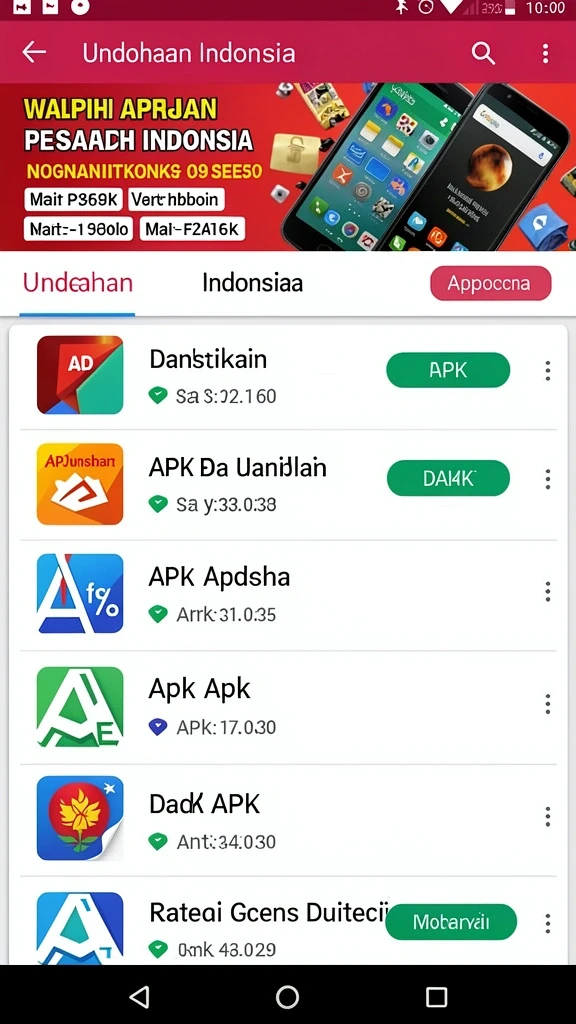Open search from the app bar
Screen dimensions: 576x1024
pyautogui.click(x=483, y=53)
